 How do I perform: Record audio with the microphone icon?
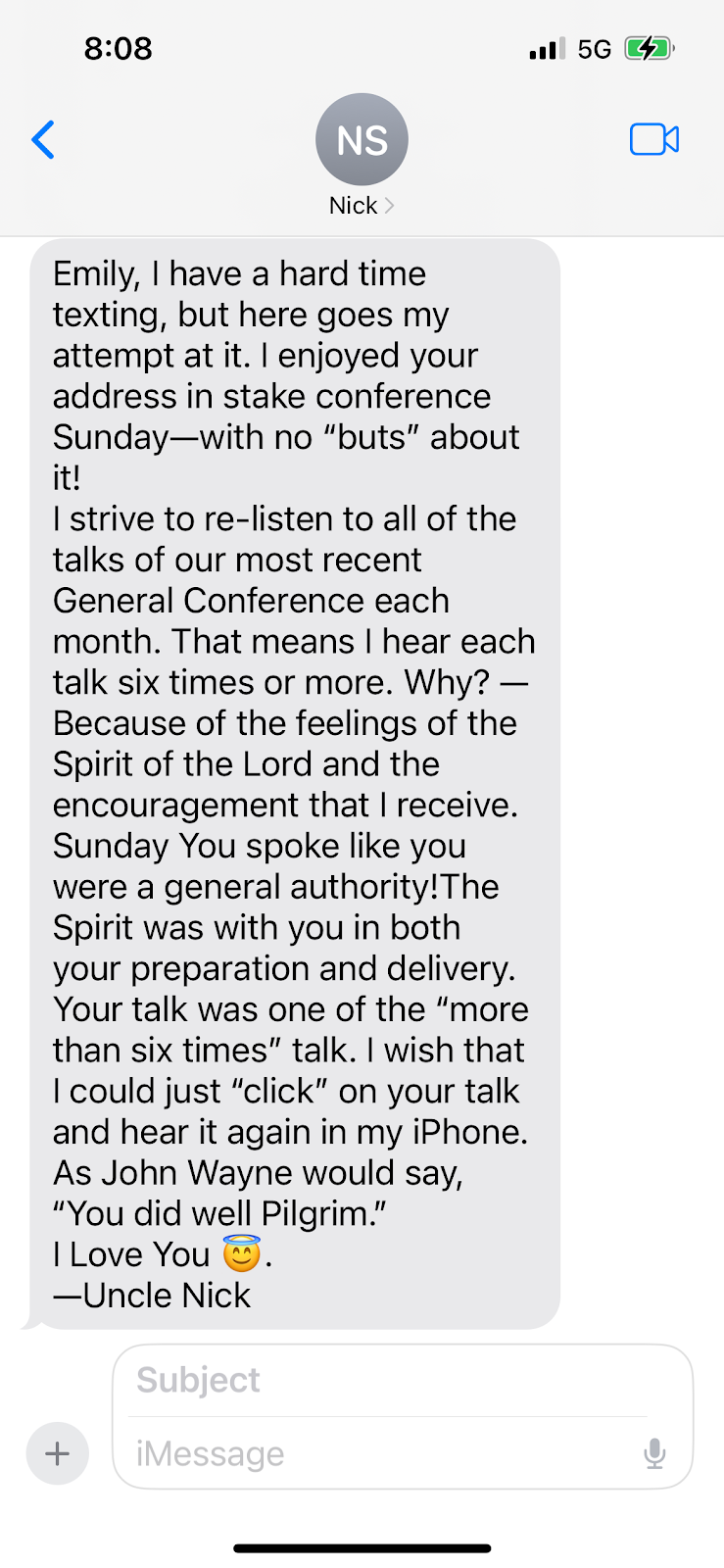[x=655, y=1453]
